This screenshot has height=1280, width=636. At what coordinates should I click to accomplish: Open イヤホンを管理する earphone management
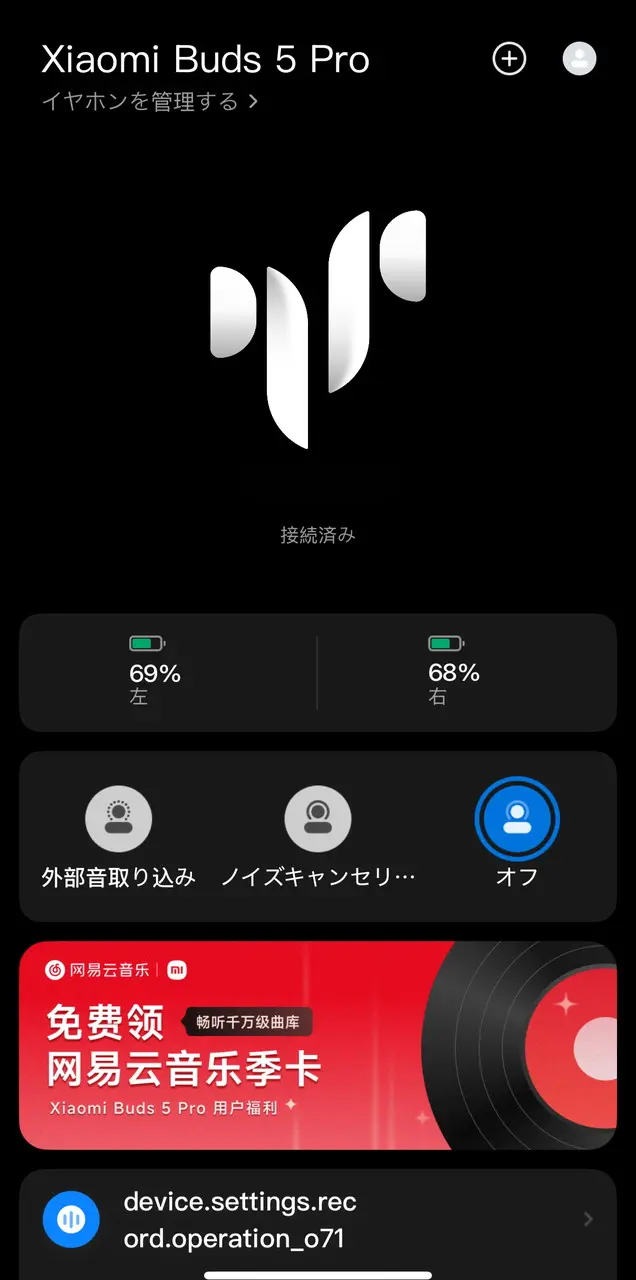[150, 101]
